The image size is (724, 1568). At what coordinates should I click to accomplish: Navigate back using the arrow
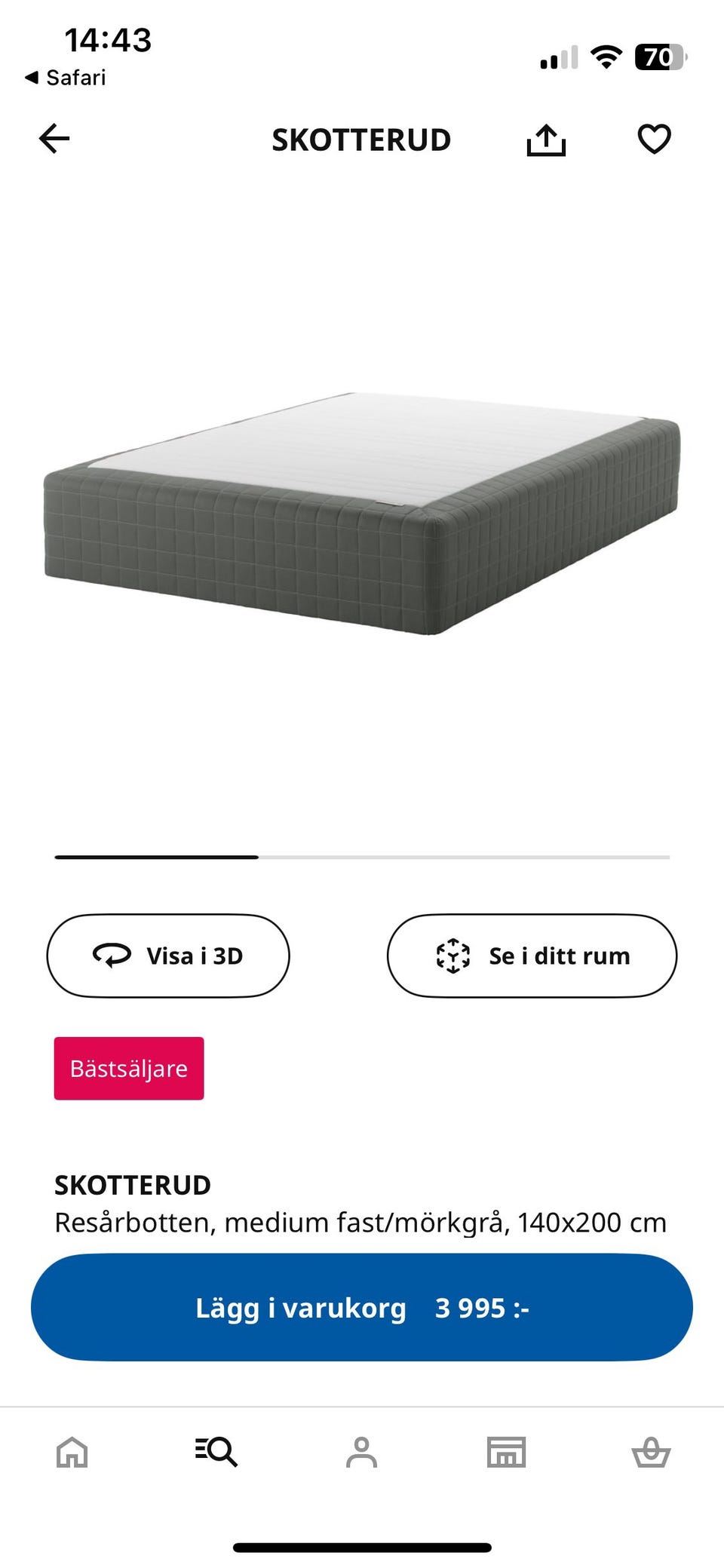[55, 139]
